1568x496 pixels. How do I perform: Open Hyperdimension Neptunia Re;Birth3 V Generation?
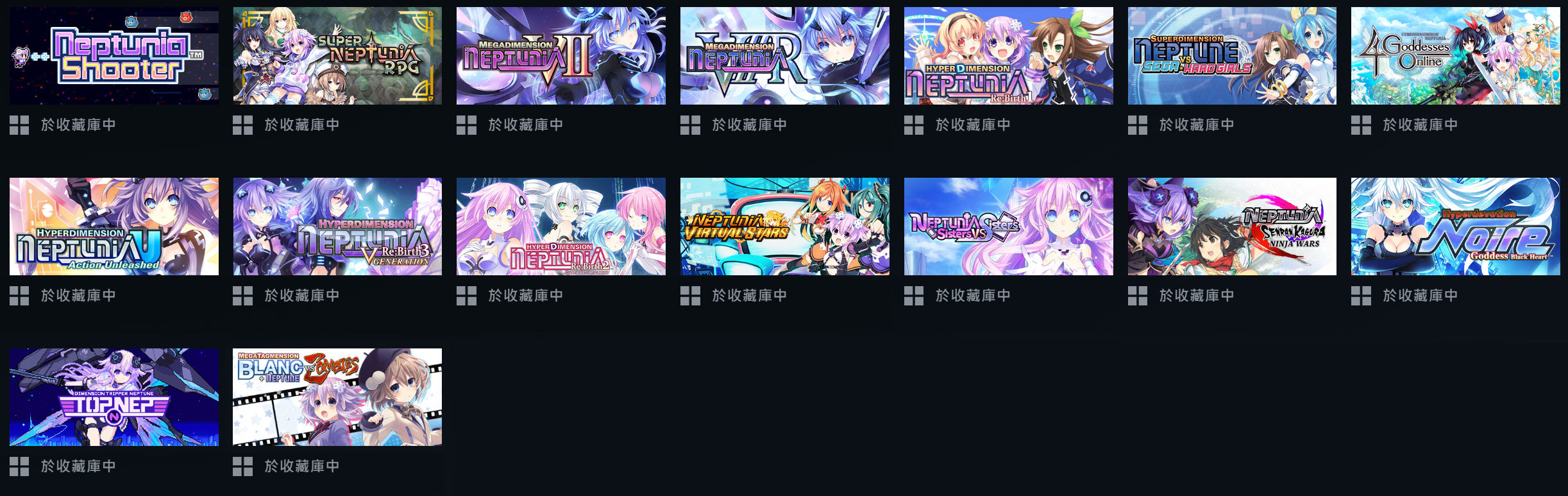coord(337,227)
